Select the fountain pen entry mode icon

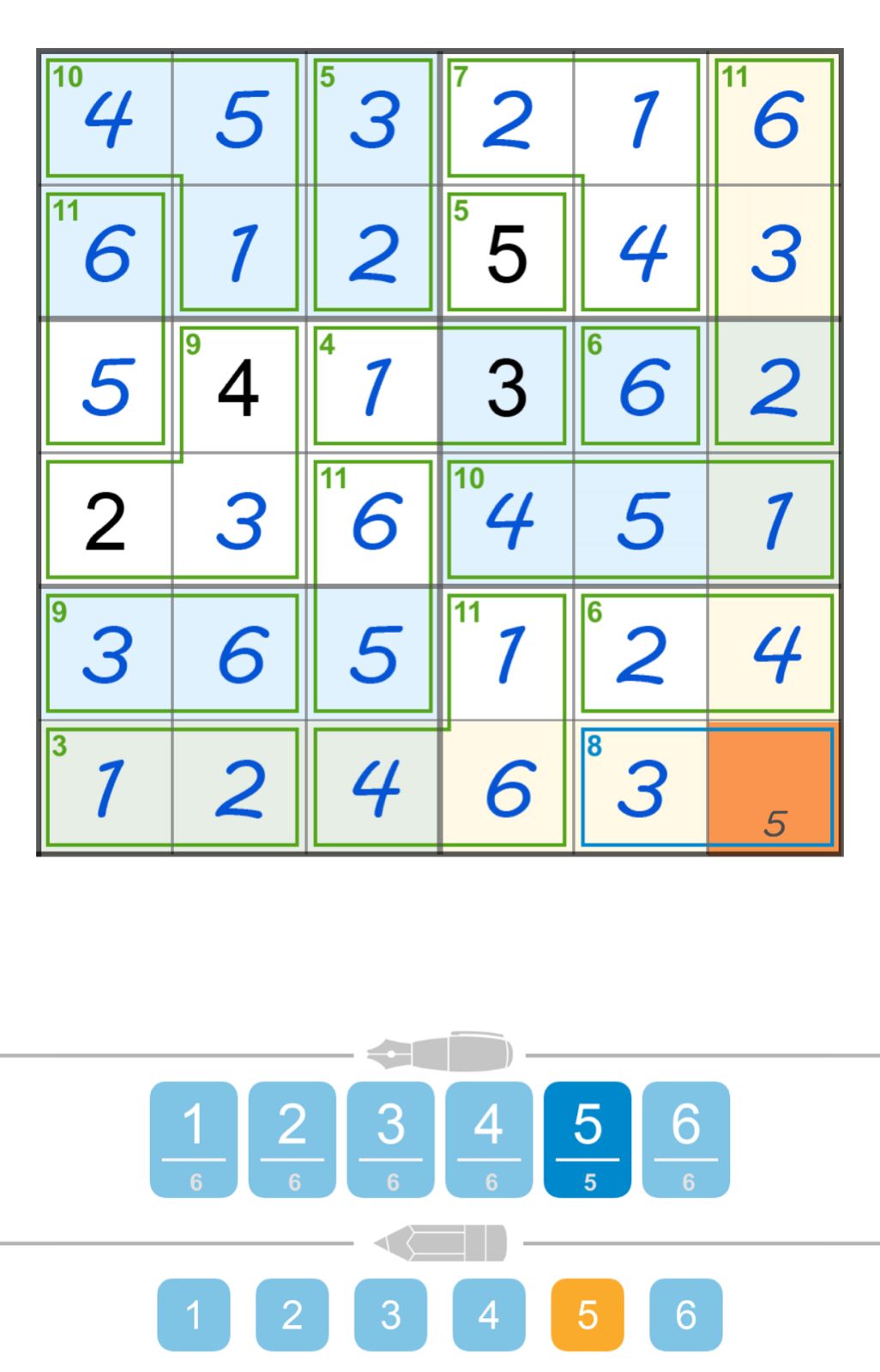[437, 1054]
